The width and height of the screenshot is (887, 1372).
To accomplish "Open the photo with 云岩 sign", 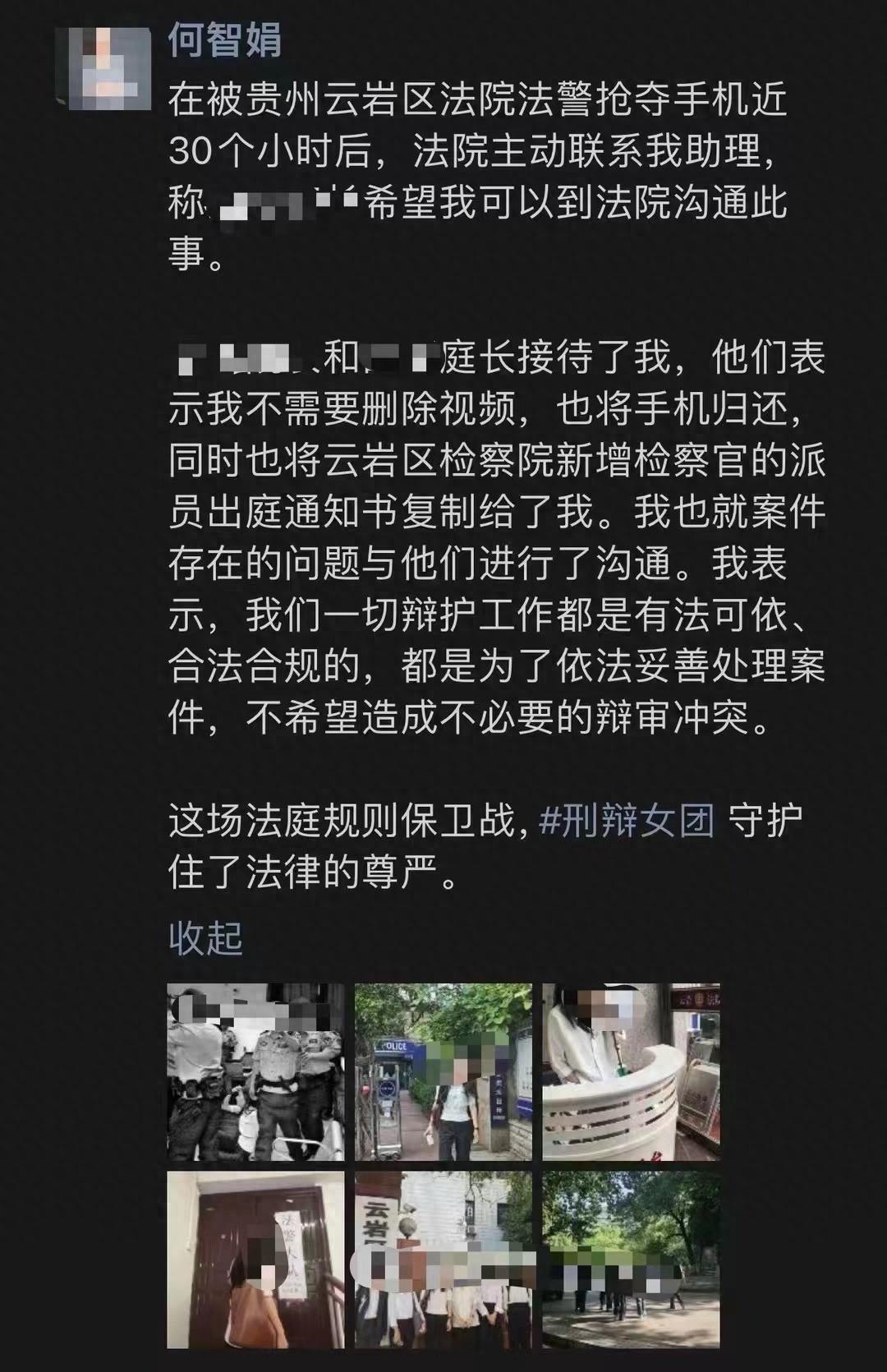I will [443, 1259].
